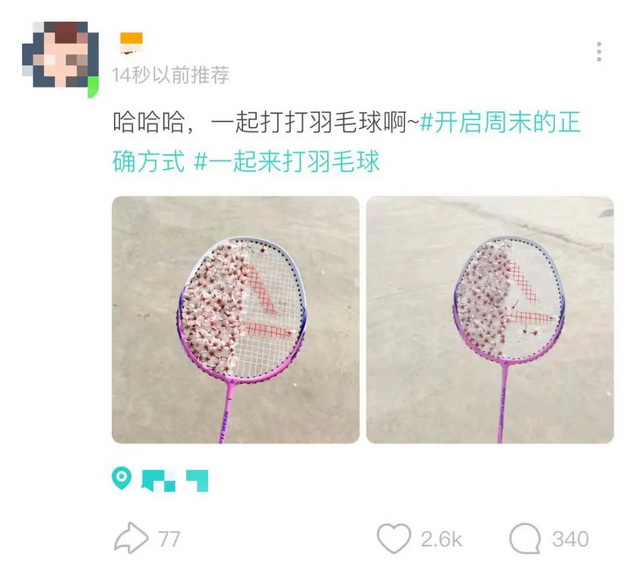View the second badminton racket photo
The width and height of the screenshot is (640, 568).
[490, 320]
